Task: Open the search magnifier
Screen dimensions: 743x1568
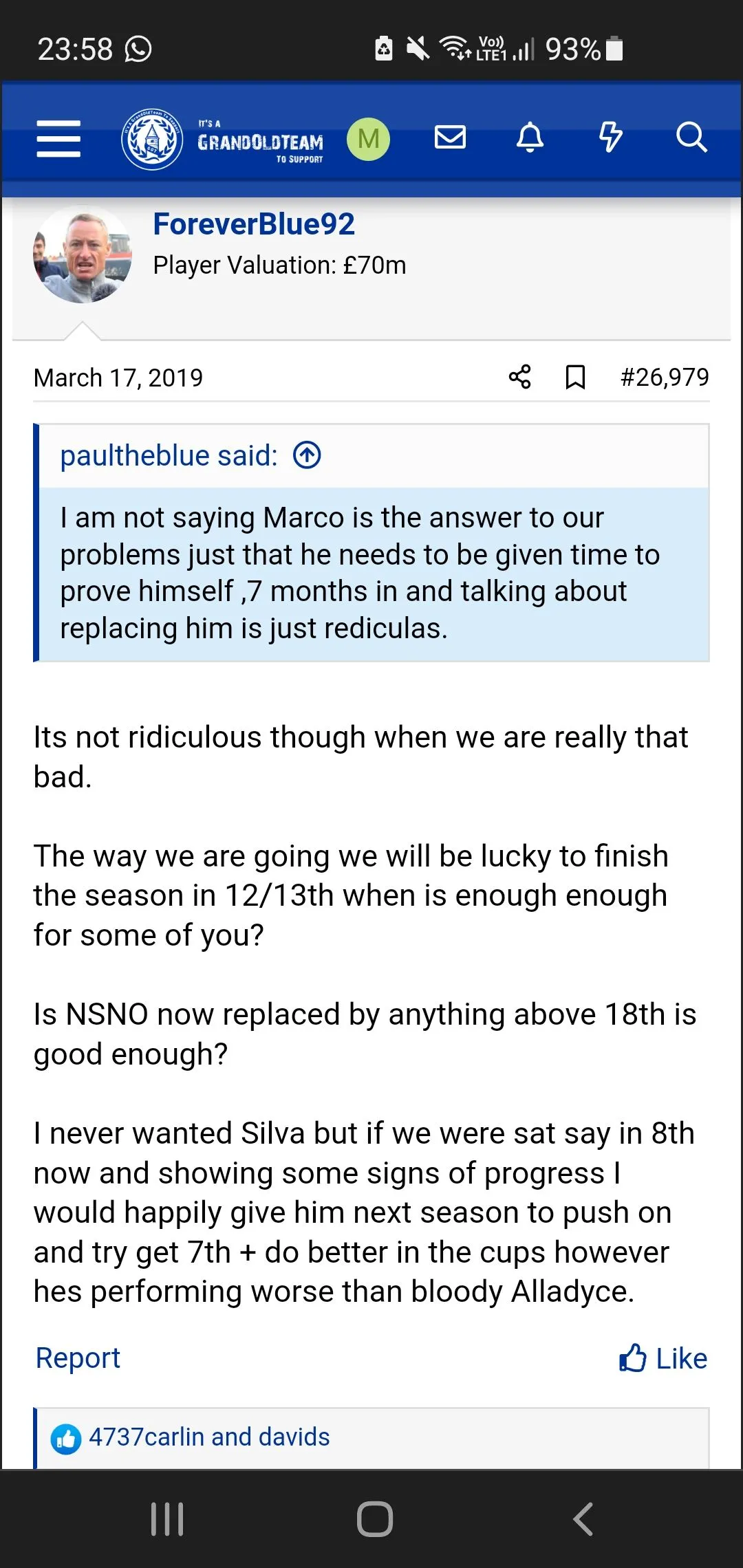Action: [691, 138]
